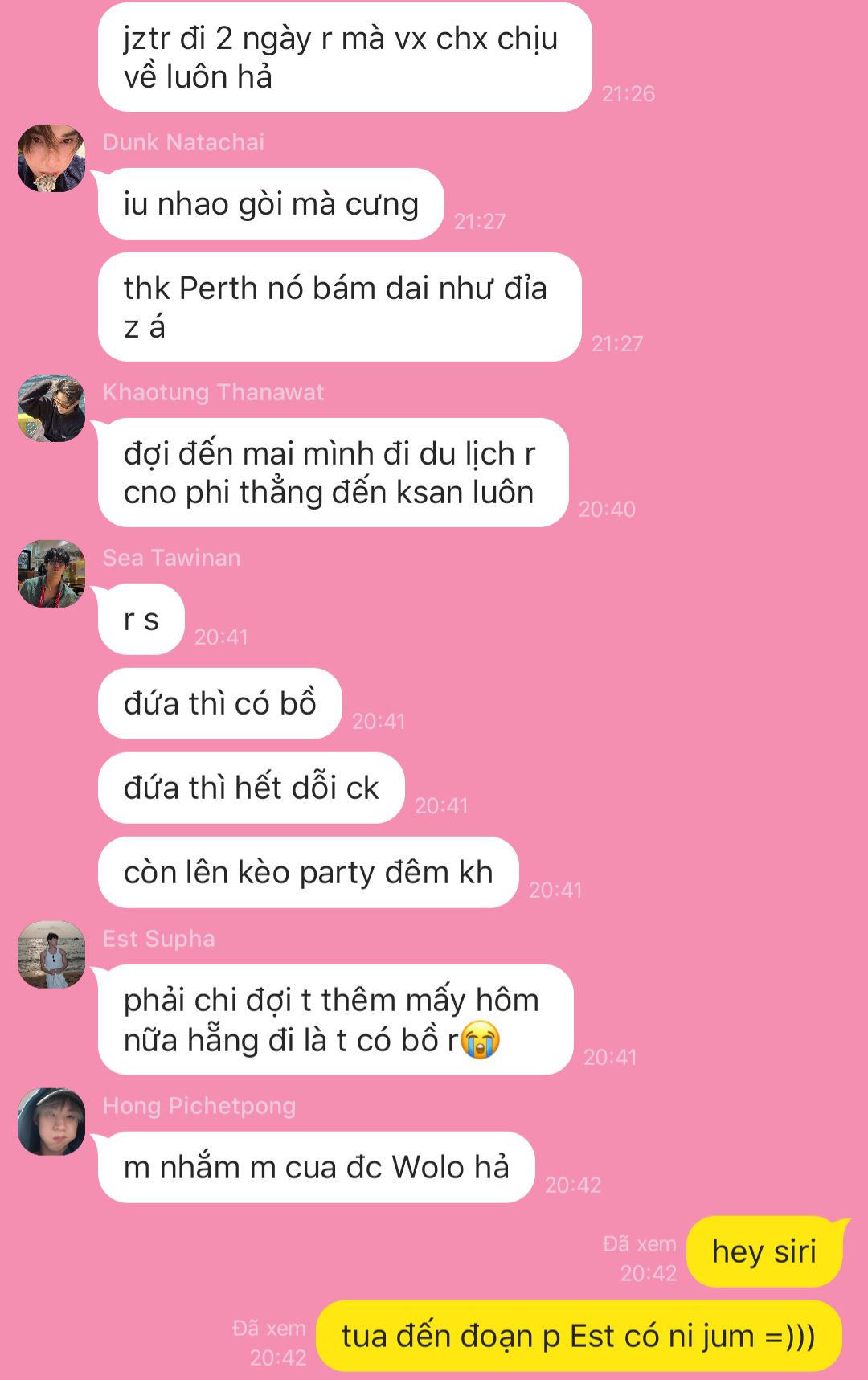The image size is (868, 1380).
Task: Open Dunk Natachai's profile picture
Action: click(51, 158)
